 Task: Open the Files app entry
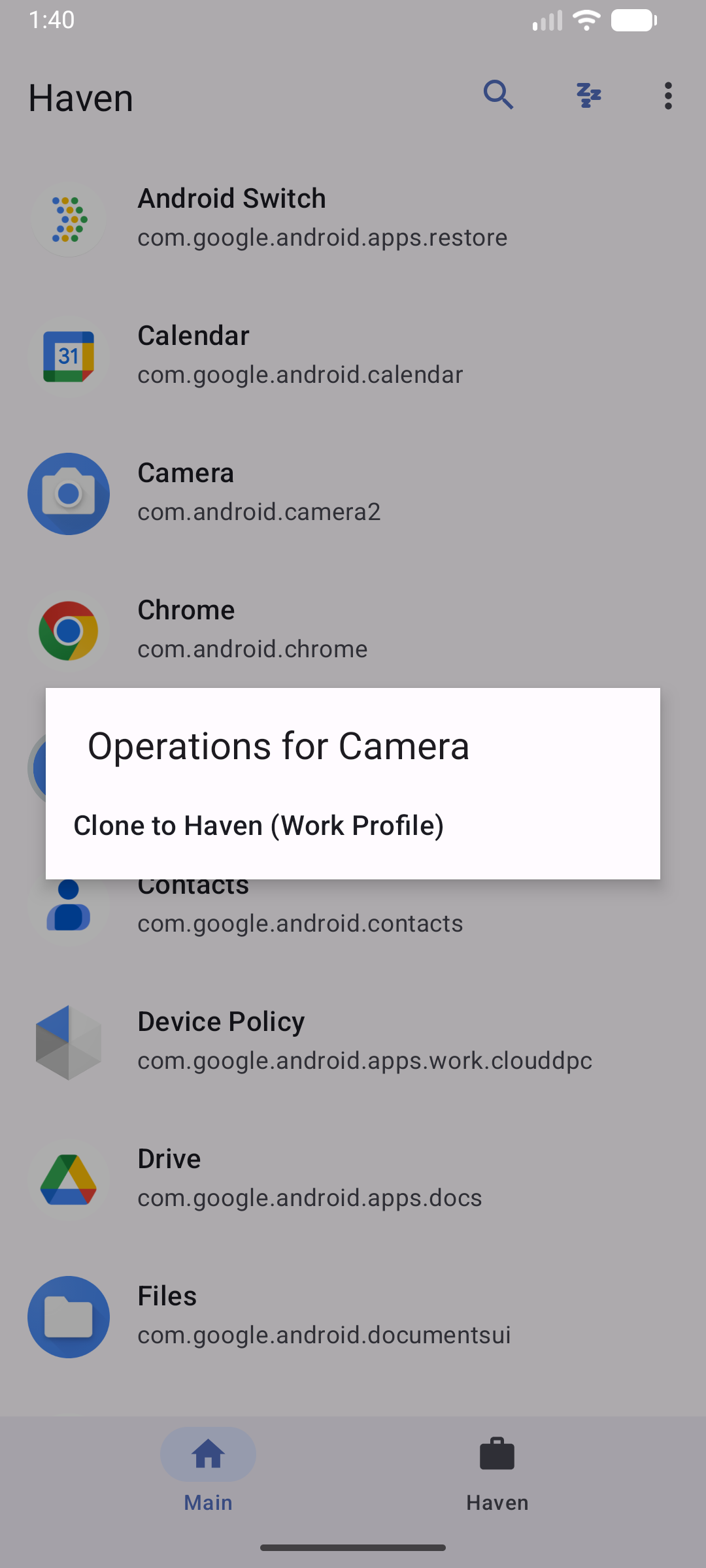(x=353, y=1316)
